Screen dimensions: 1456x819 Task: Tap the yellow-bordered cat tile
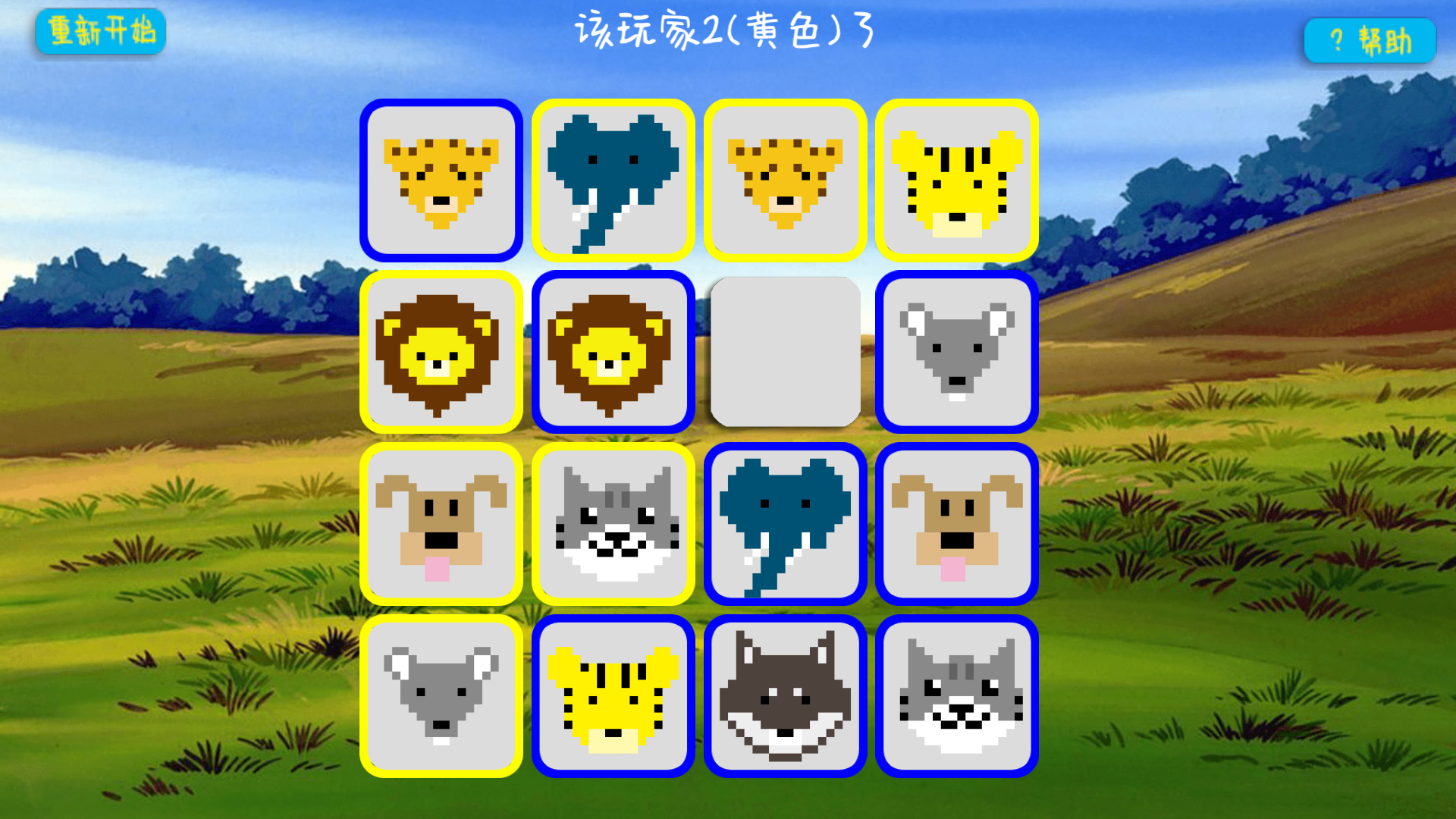613,524
